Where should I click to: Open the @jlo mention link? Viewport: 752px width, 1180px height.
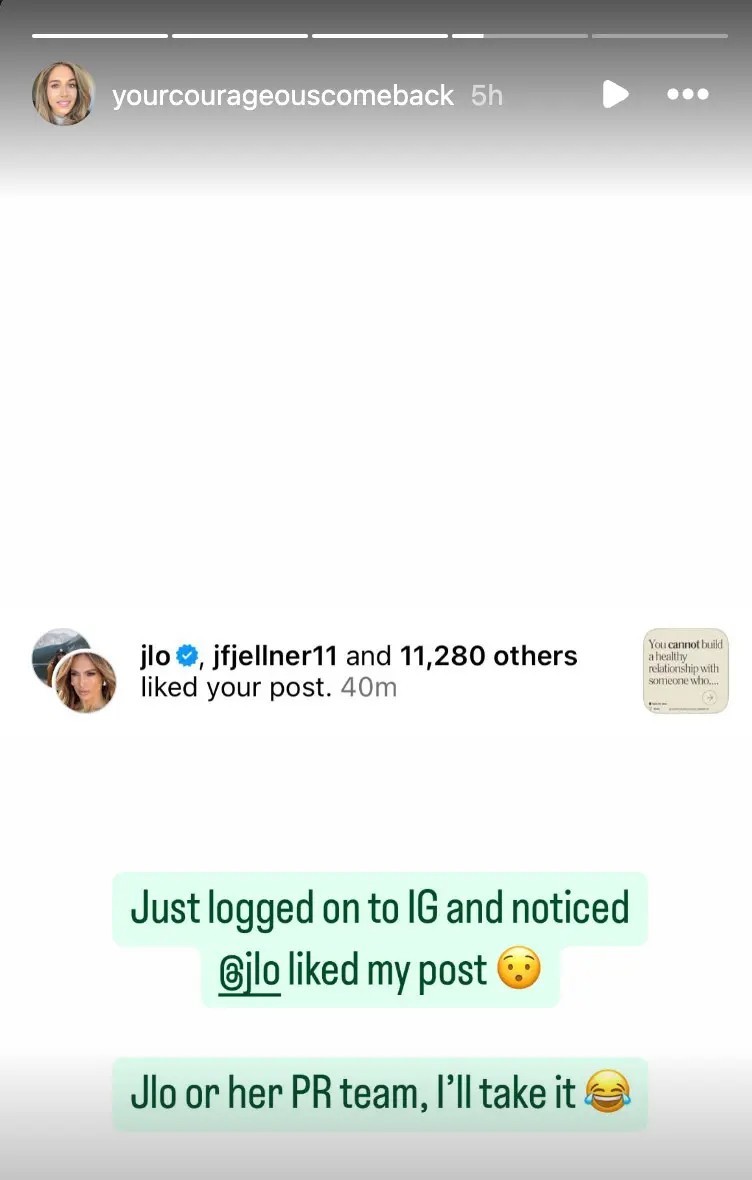(x=249, y=971)
